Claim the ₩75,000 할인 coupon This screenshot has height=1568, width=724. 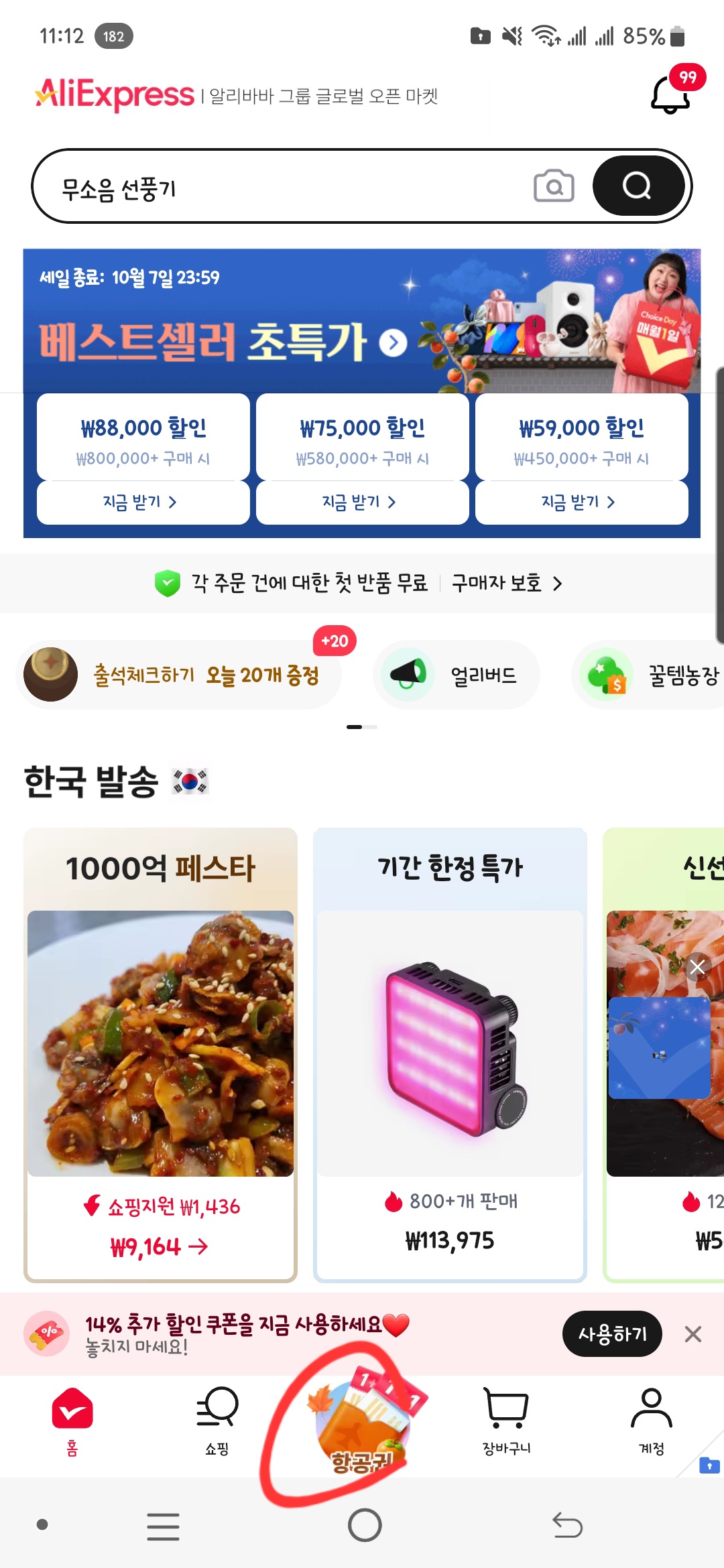[x=362, y=502]
